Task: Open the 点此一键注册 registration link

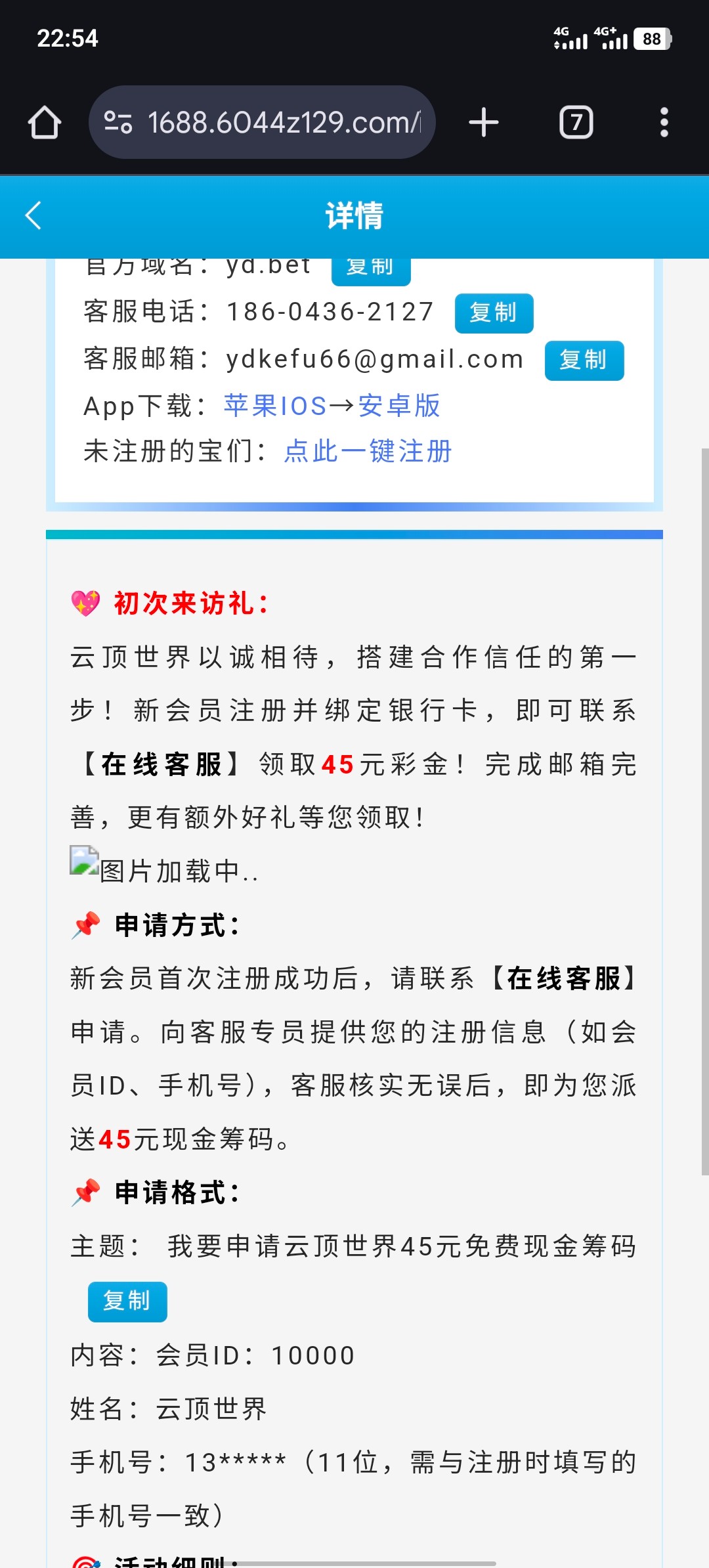Action: coord(368,452)
